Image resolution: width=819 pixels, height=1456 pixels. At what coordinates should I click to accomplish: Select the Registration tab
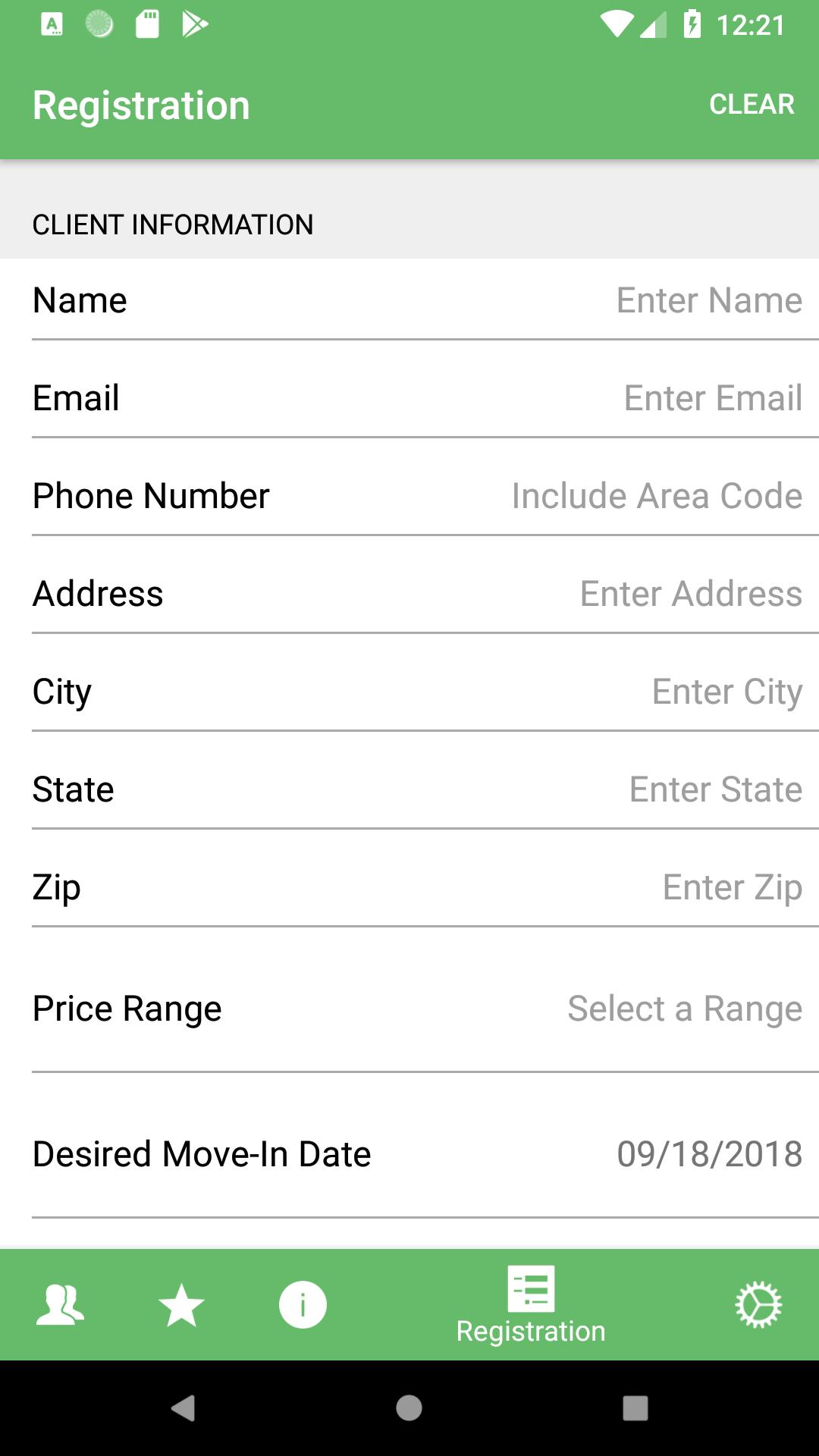point(531,1305)
